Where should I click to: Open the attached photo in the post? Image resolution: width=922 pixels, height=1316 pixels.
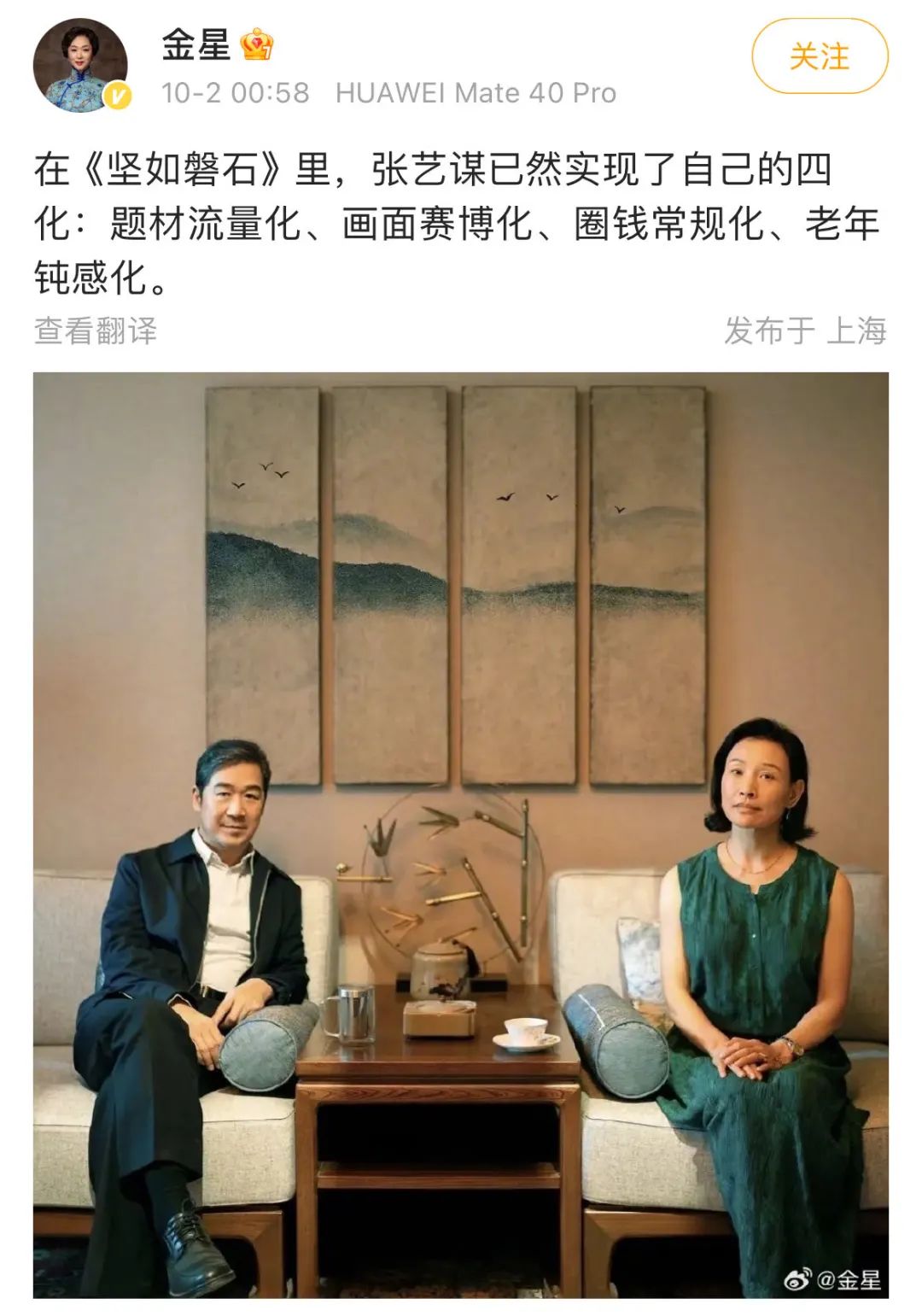[x=461, y=833]
